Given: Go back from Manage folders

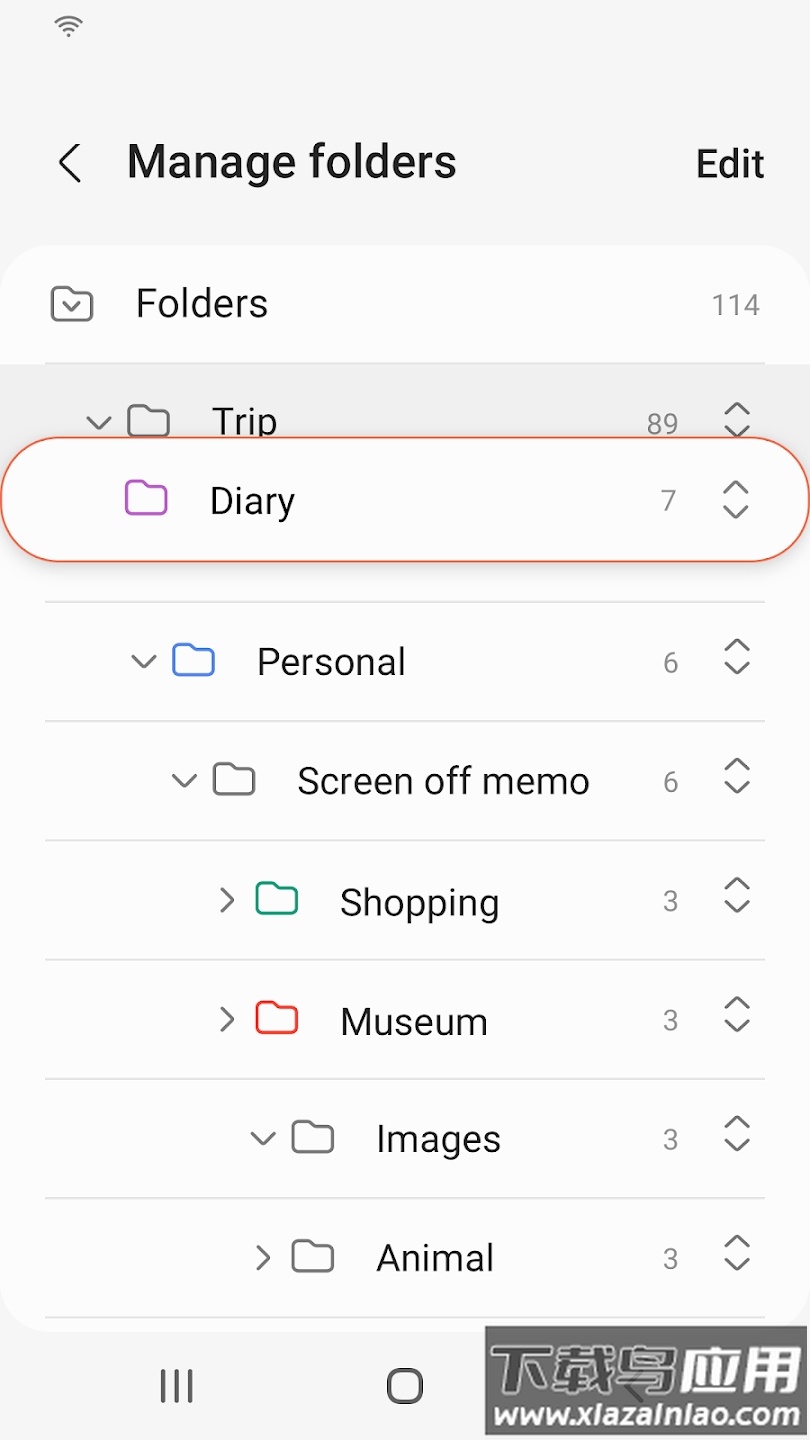Looking at the screenshot, I should coord(69,163).
